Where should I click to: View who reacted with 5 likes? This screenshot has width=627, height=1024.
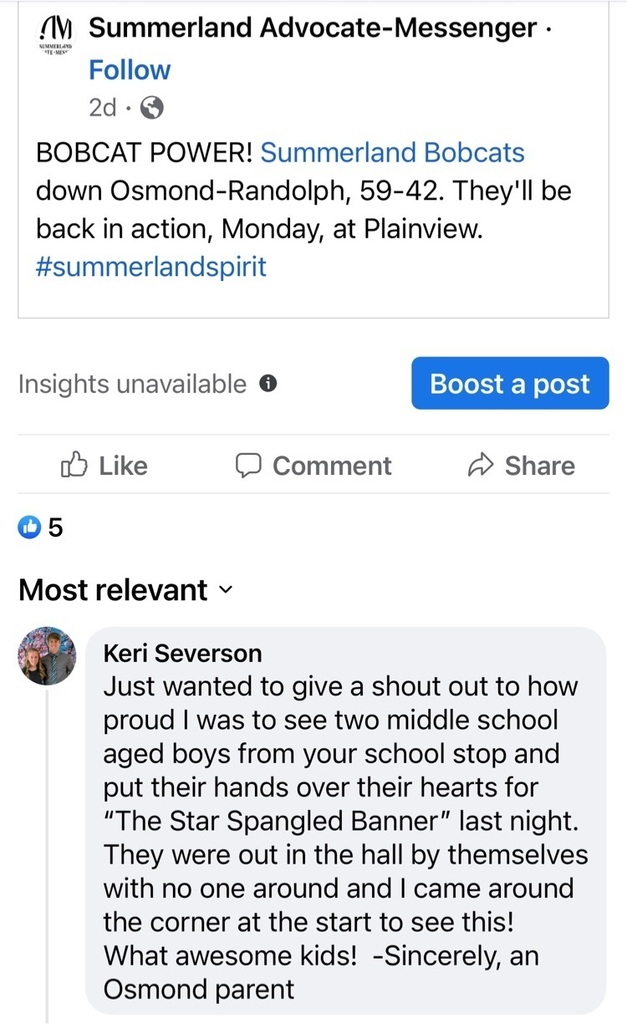click(x=40, y=527)
